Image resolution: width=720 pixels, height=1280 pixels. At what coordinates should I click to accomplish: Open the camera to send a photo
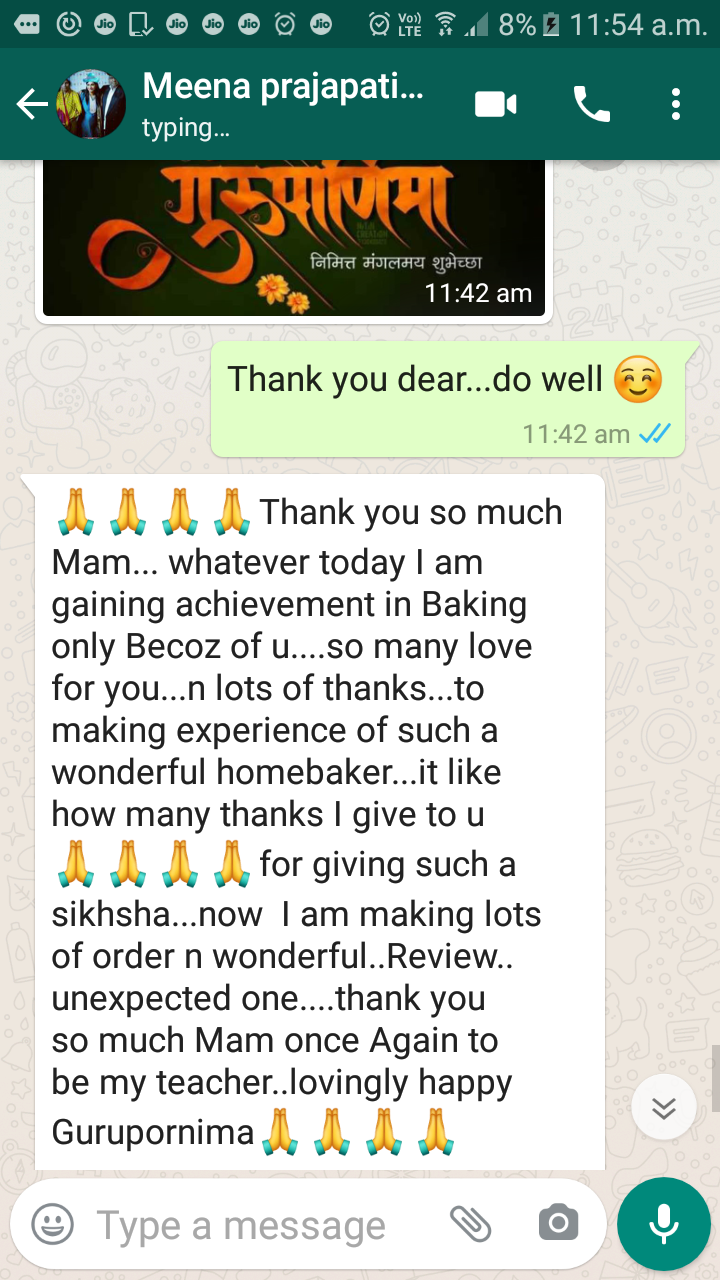click(x=558, y=1223)
